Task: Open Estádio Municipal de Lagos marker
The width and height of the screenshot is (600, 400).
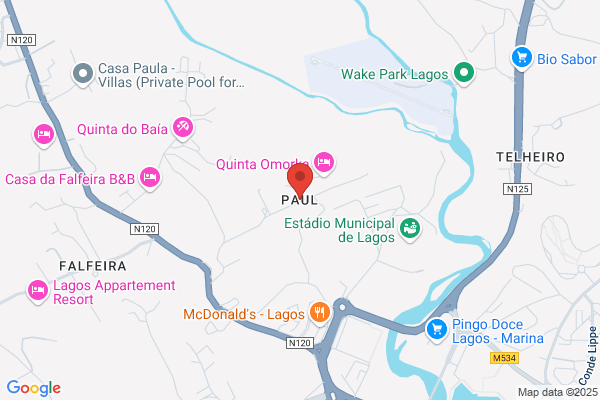Action: (x=410, y=229)
